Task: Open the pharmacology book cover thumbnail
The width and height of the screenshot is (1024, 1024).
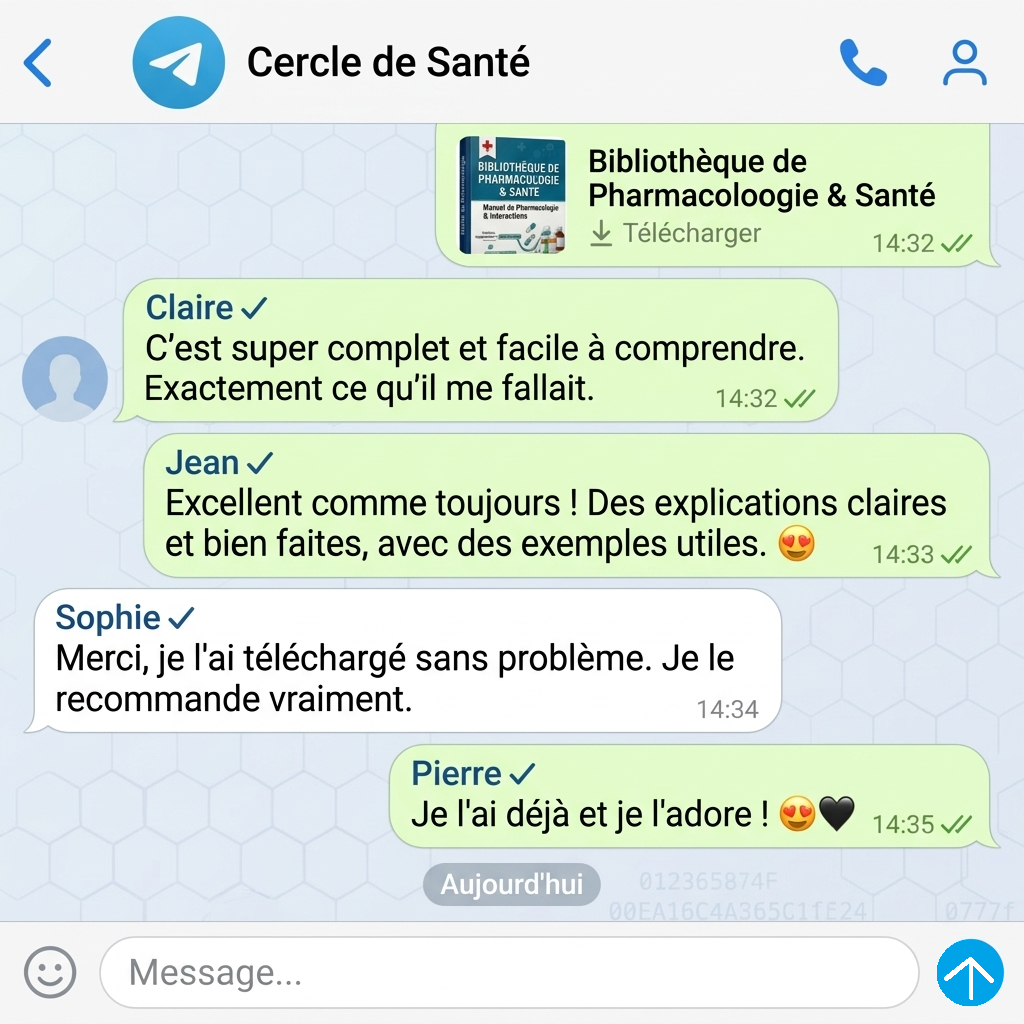Action: (x=513, y=195)
